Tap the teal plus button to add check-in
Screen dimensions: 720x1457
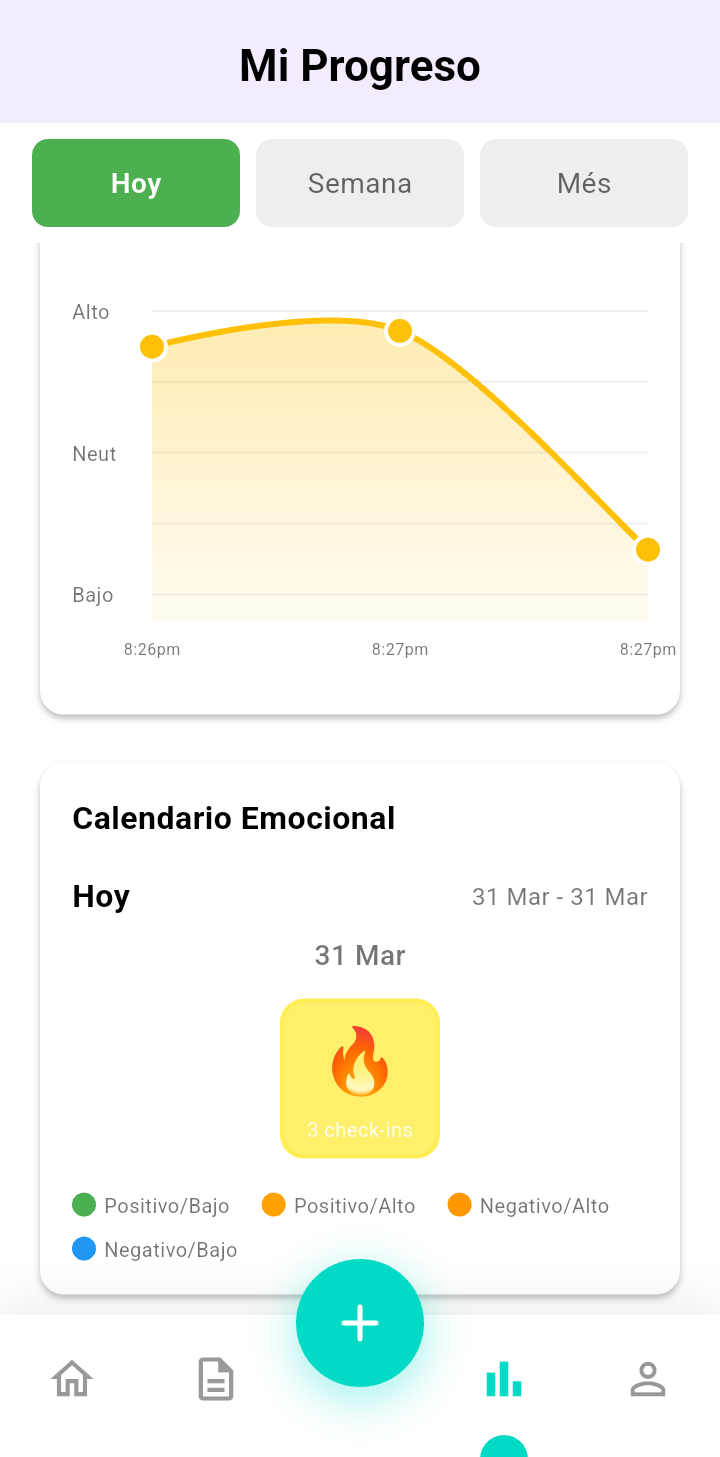(x=360, y=1322)
